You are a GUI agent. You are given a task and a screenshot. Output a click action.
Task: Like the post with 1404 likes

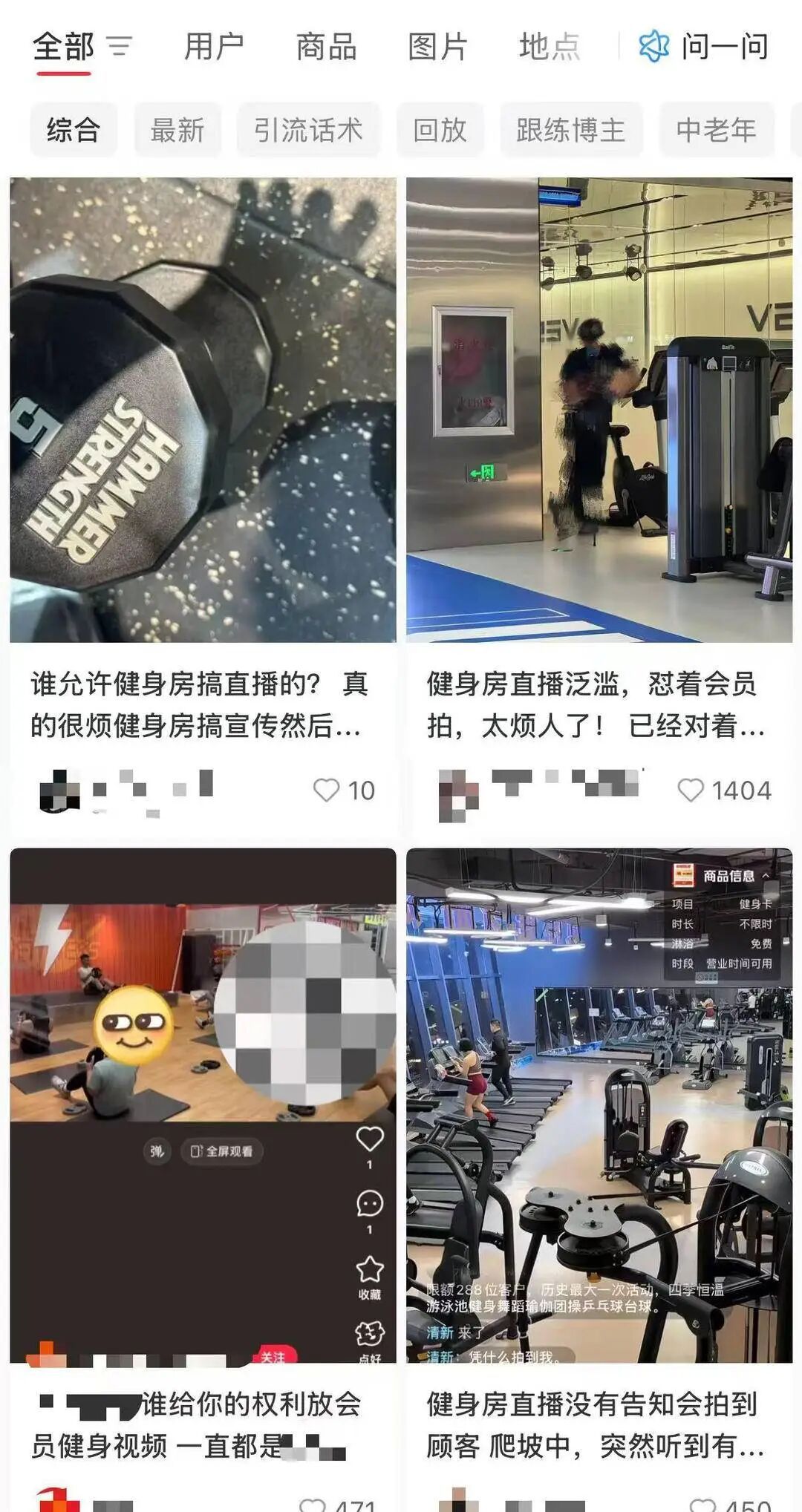tap(691, 790)
